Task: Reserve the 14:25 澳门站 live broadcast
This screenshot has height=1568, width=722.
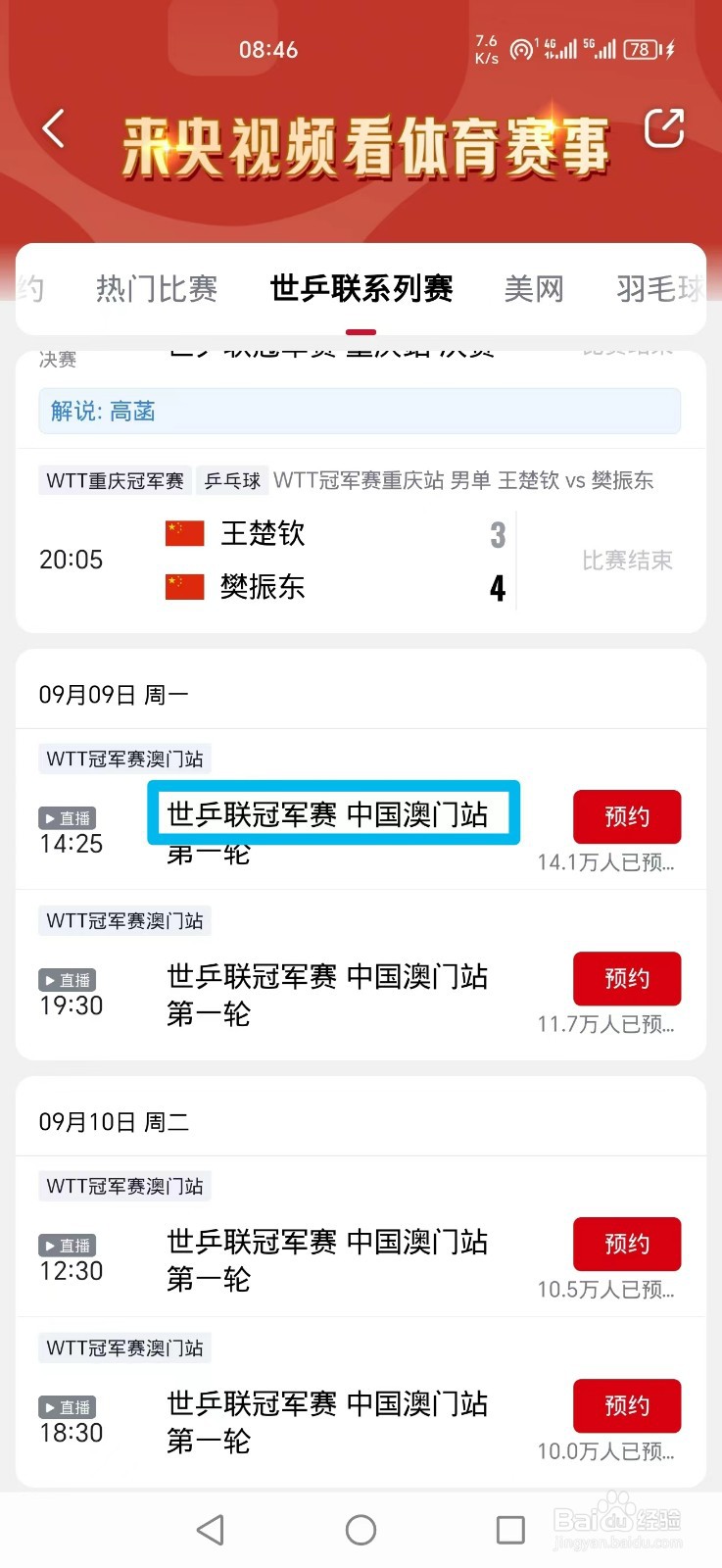Action: tap(626, 816)
